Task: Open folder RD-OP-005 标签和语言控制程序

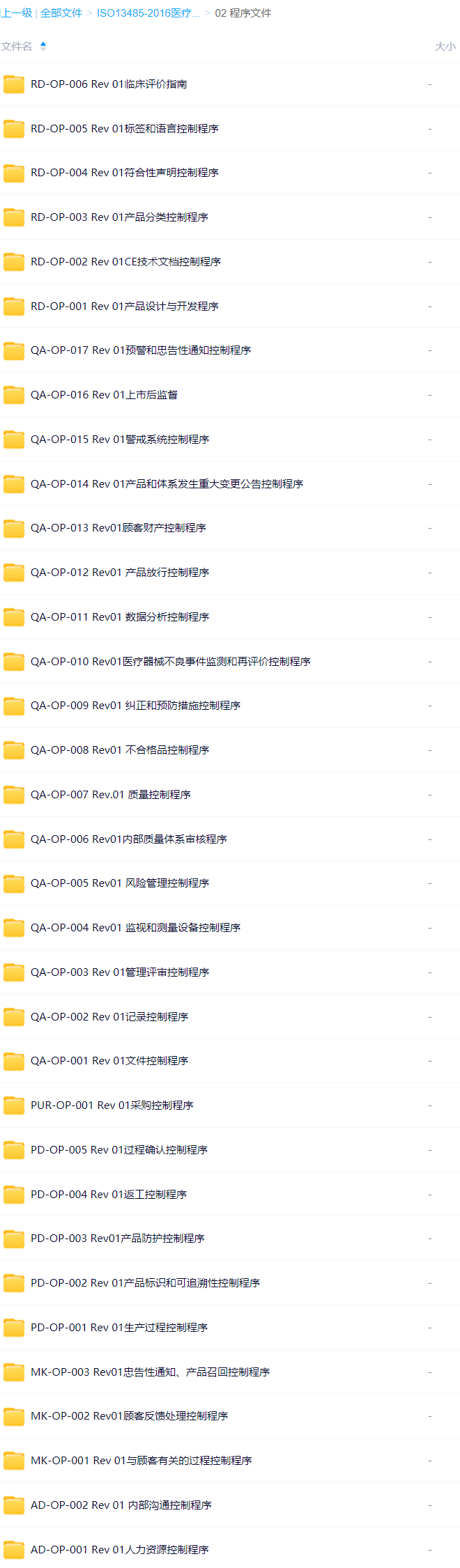Action: [x=124, y=129]
